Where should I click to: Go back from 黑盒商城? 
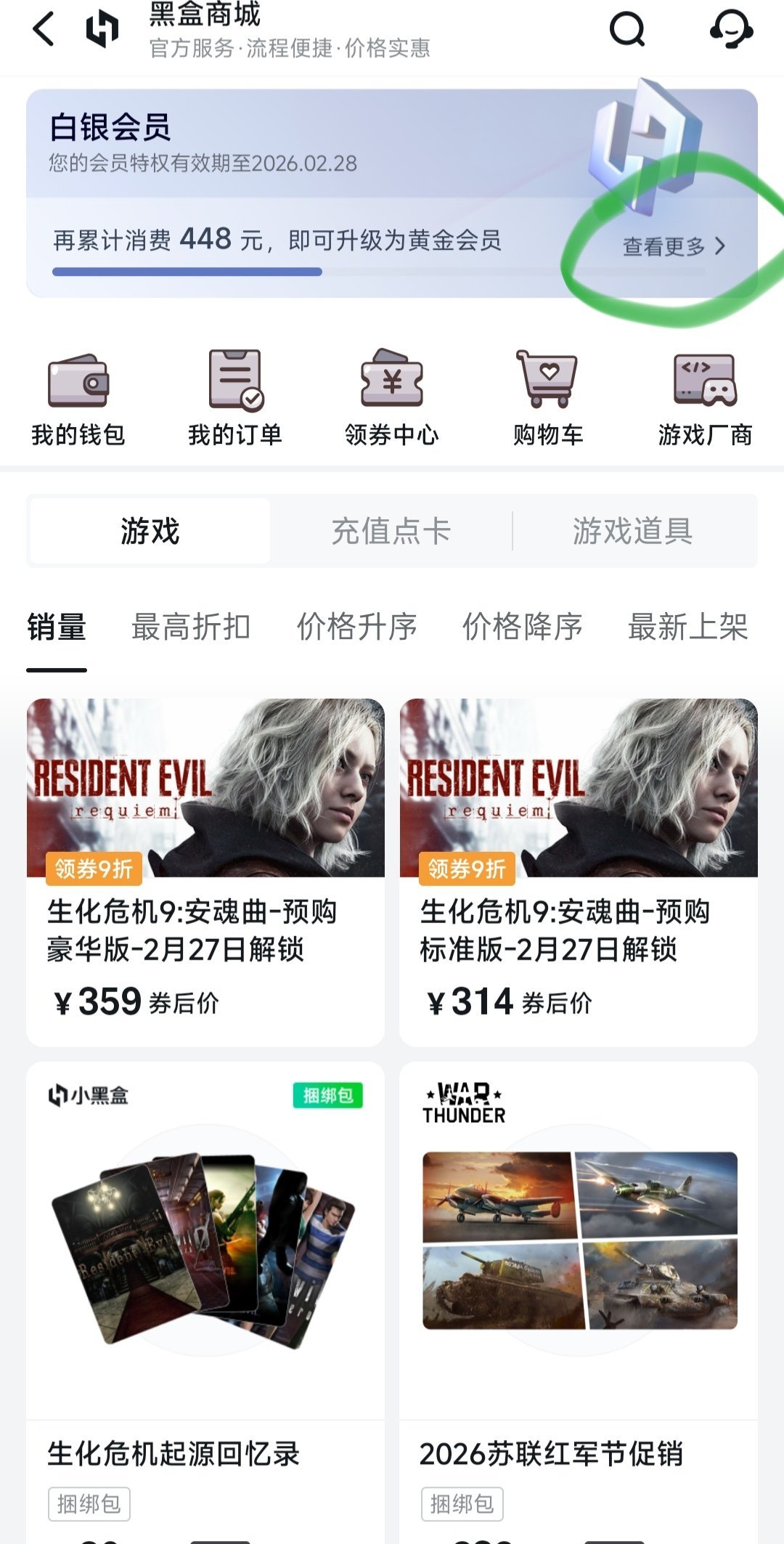tap(44, 30)
